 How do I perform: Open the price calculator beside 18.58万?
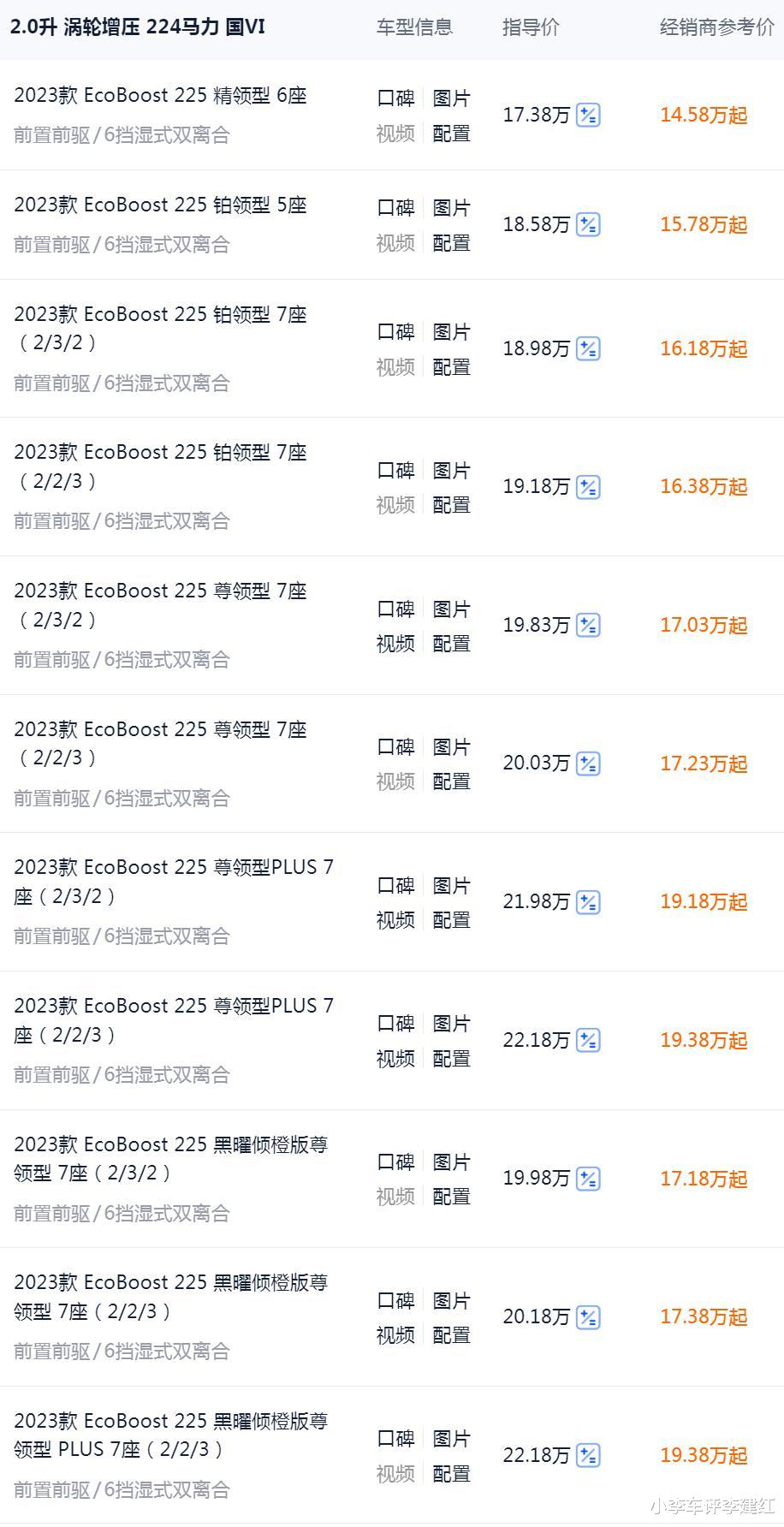tap(588, 224)
